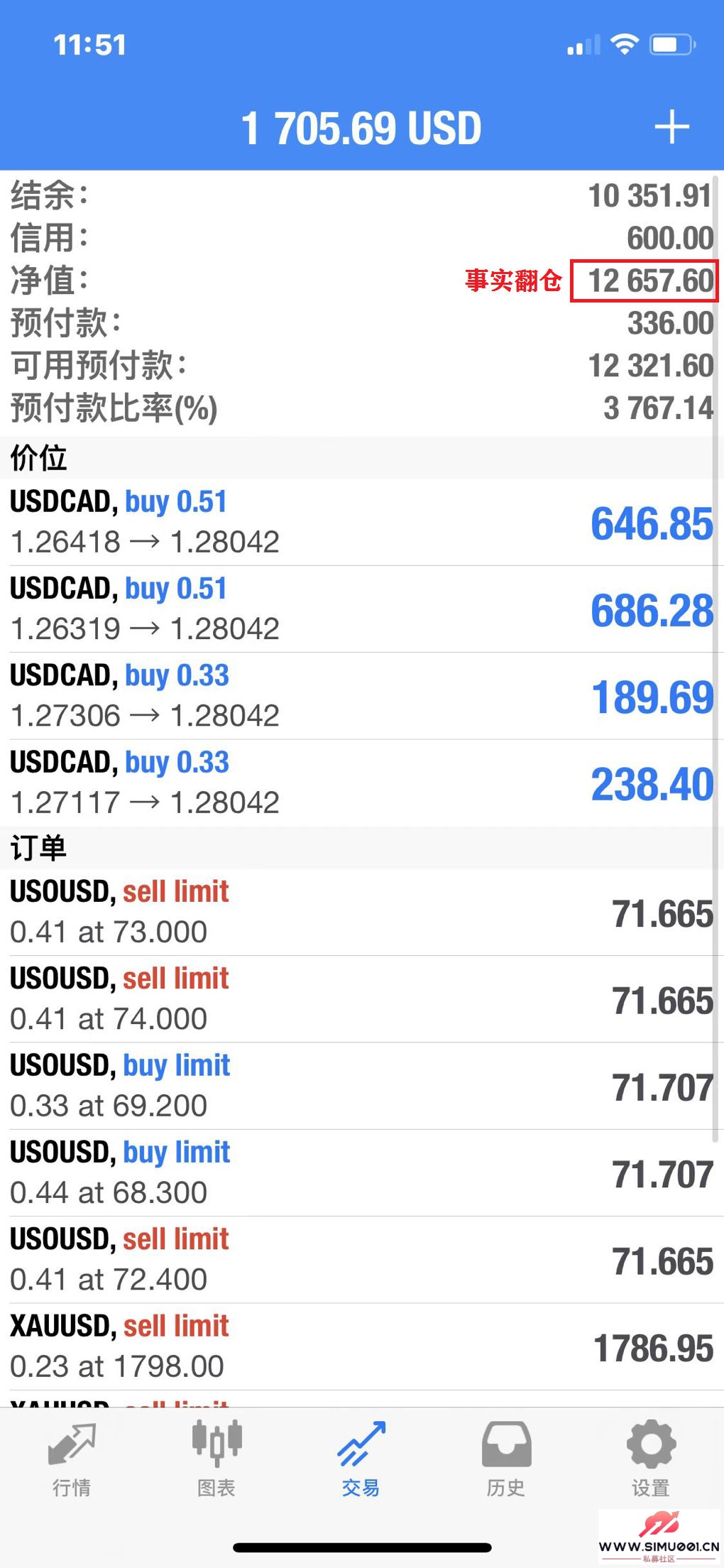View USDCAD buy 0.33 position at 1.27306

point(362,696)
